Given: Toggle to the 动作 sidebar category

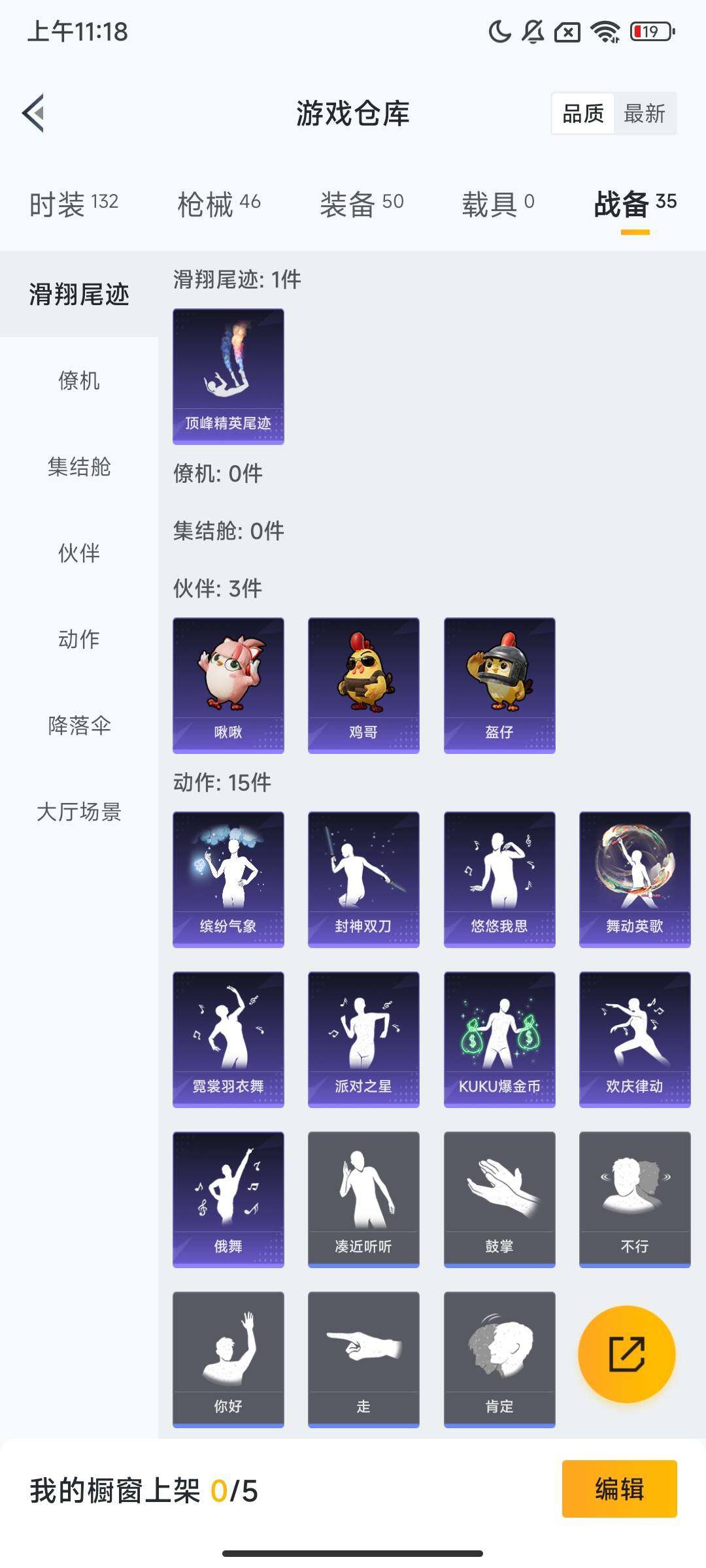Looking at the screenshot, I should 78,640.
